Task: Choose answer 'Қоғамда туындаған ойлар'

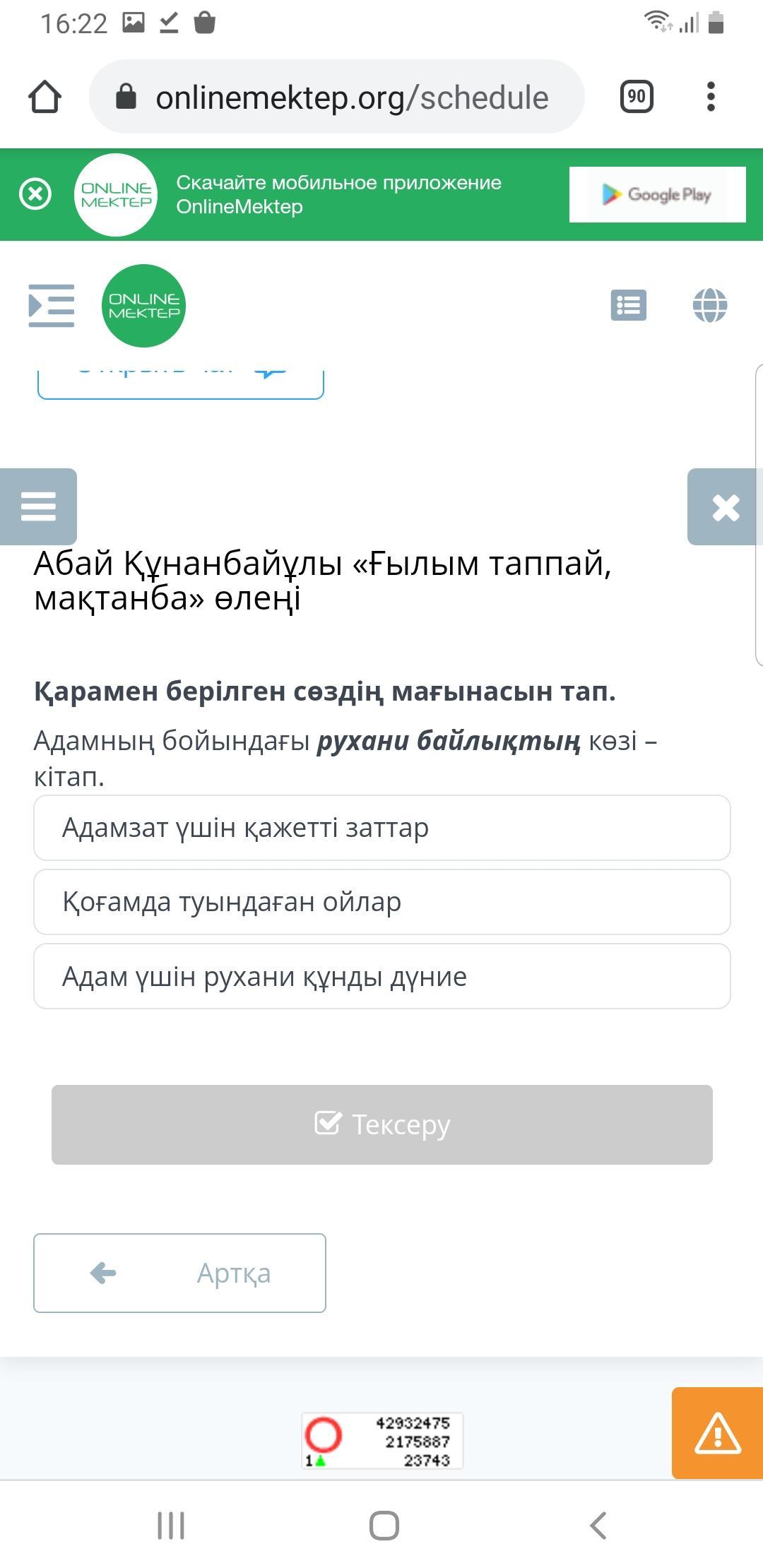Action: pyautogui.click(x=382, y=902)
